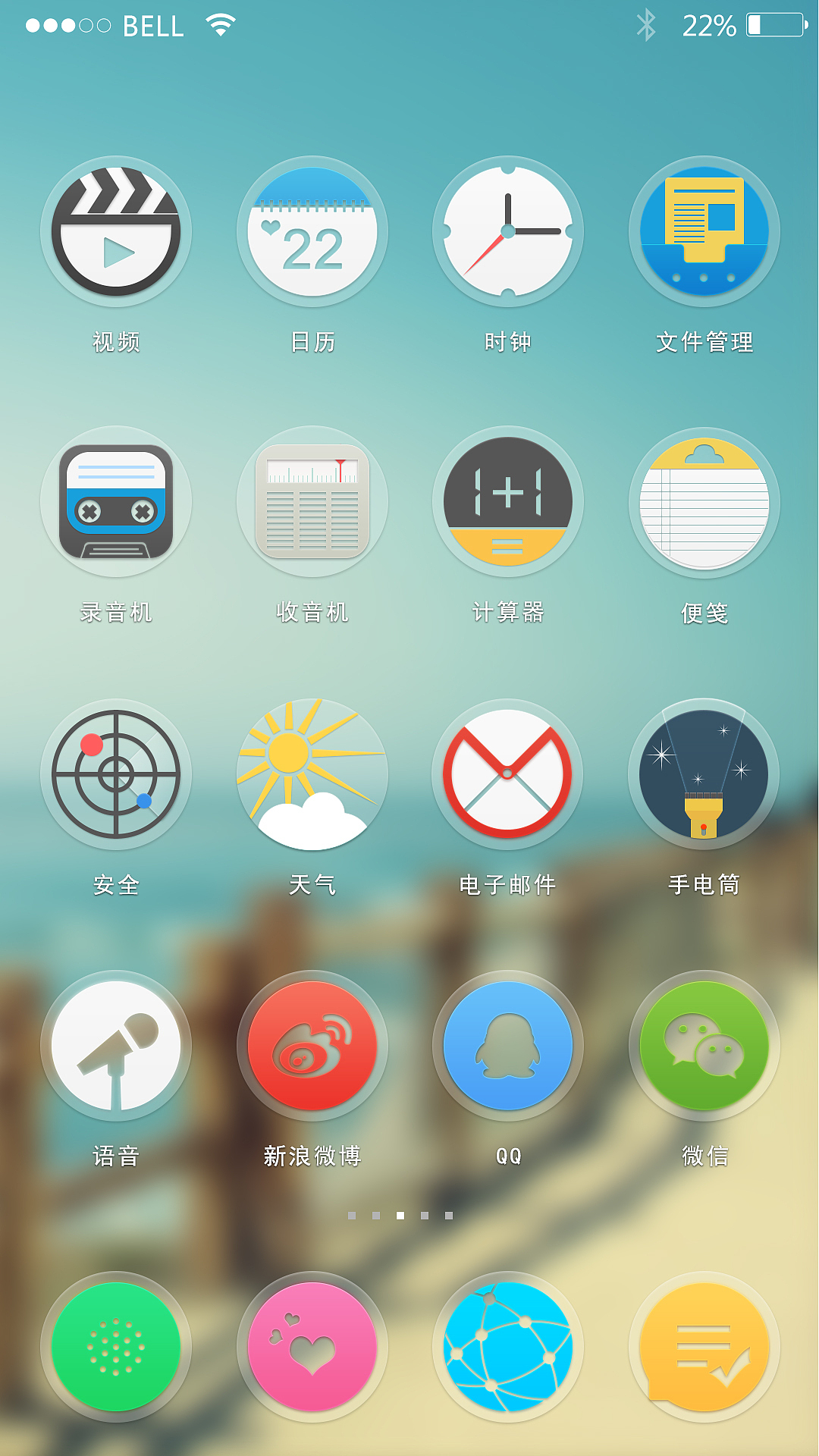The width and height of the screenshot is (819, 1456).
Task: Start the 录音机 voice recorder
Action: [x=115, y=502]
